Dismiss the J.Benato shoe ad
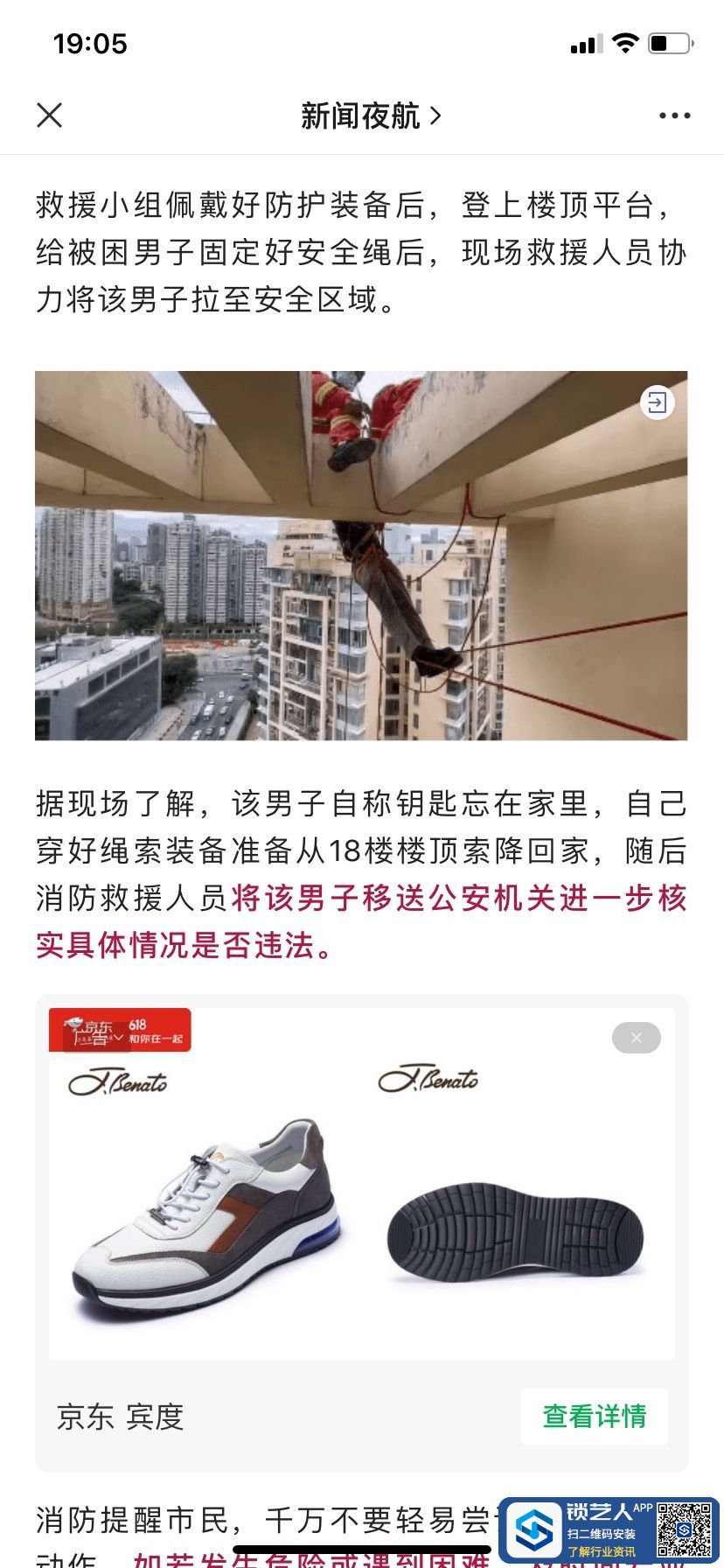724x1568 pixels. pyautogui.click(x=636, y=1038)
